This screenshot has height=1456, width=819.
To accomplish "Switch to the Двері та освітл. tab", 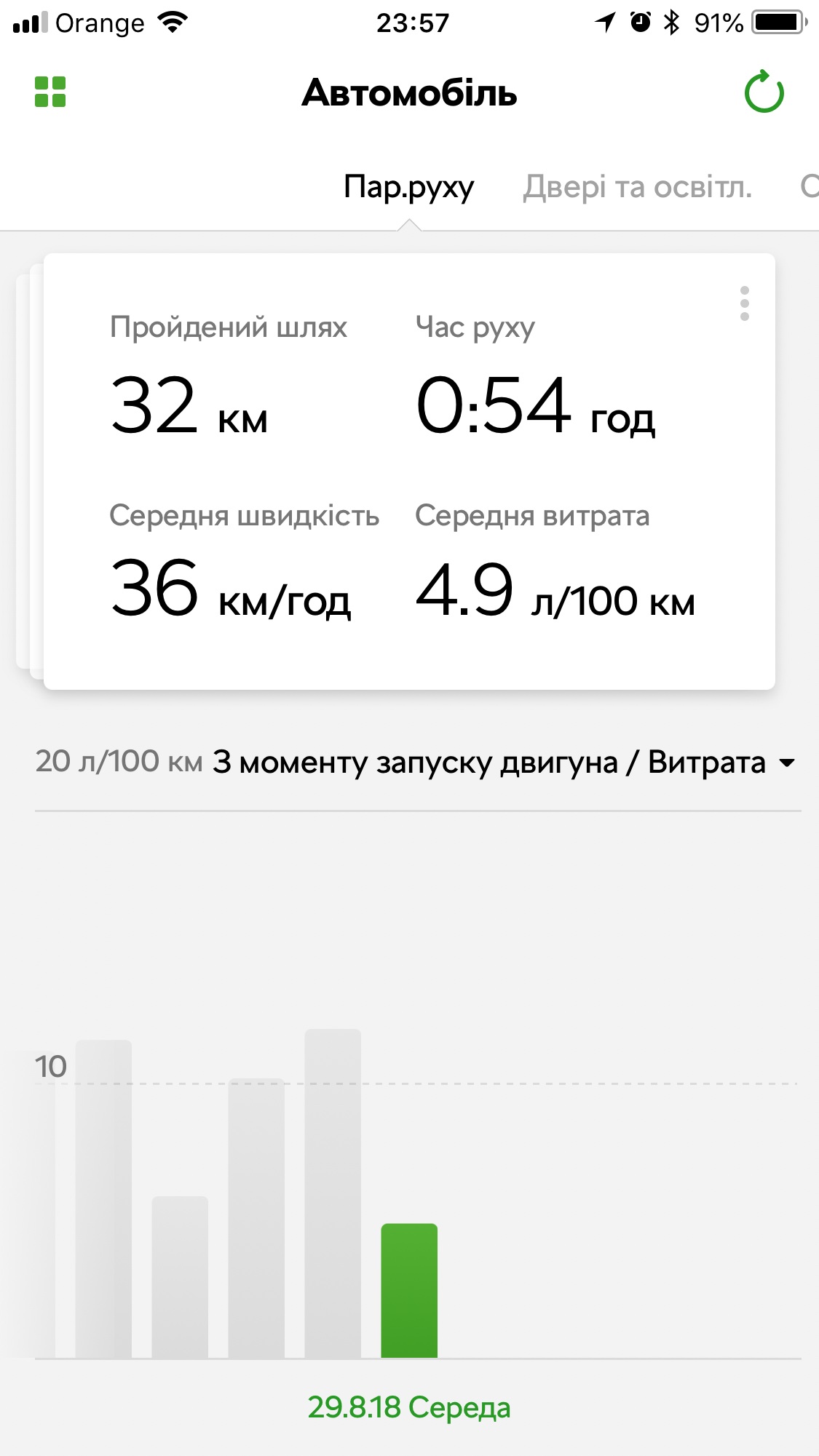I will coord(637,187).
